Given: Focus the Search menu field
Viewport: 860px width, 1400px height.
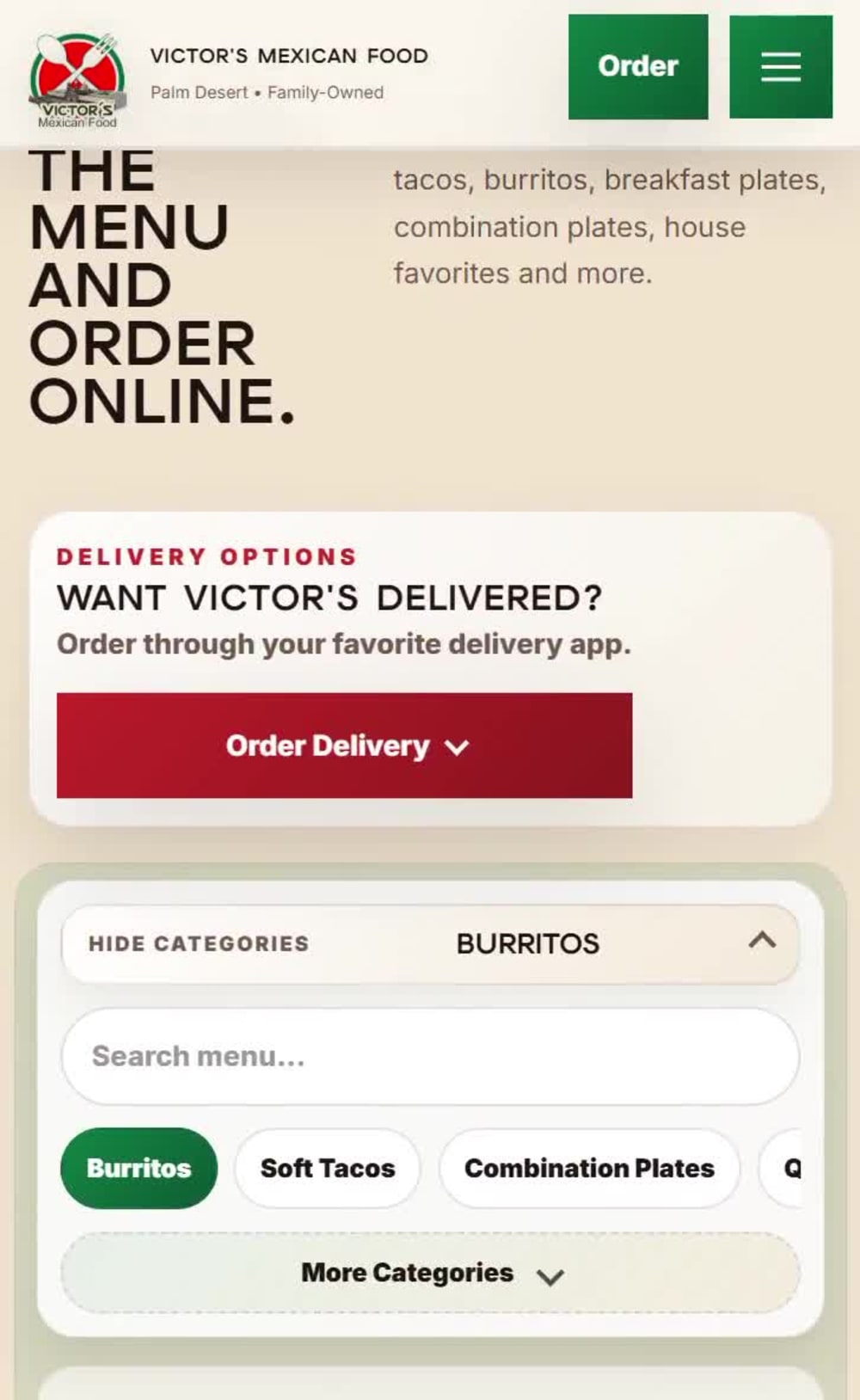Looking at the screenshot, I should tap(430, 1056).
